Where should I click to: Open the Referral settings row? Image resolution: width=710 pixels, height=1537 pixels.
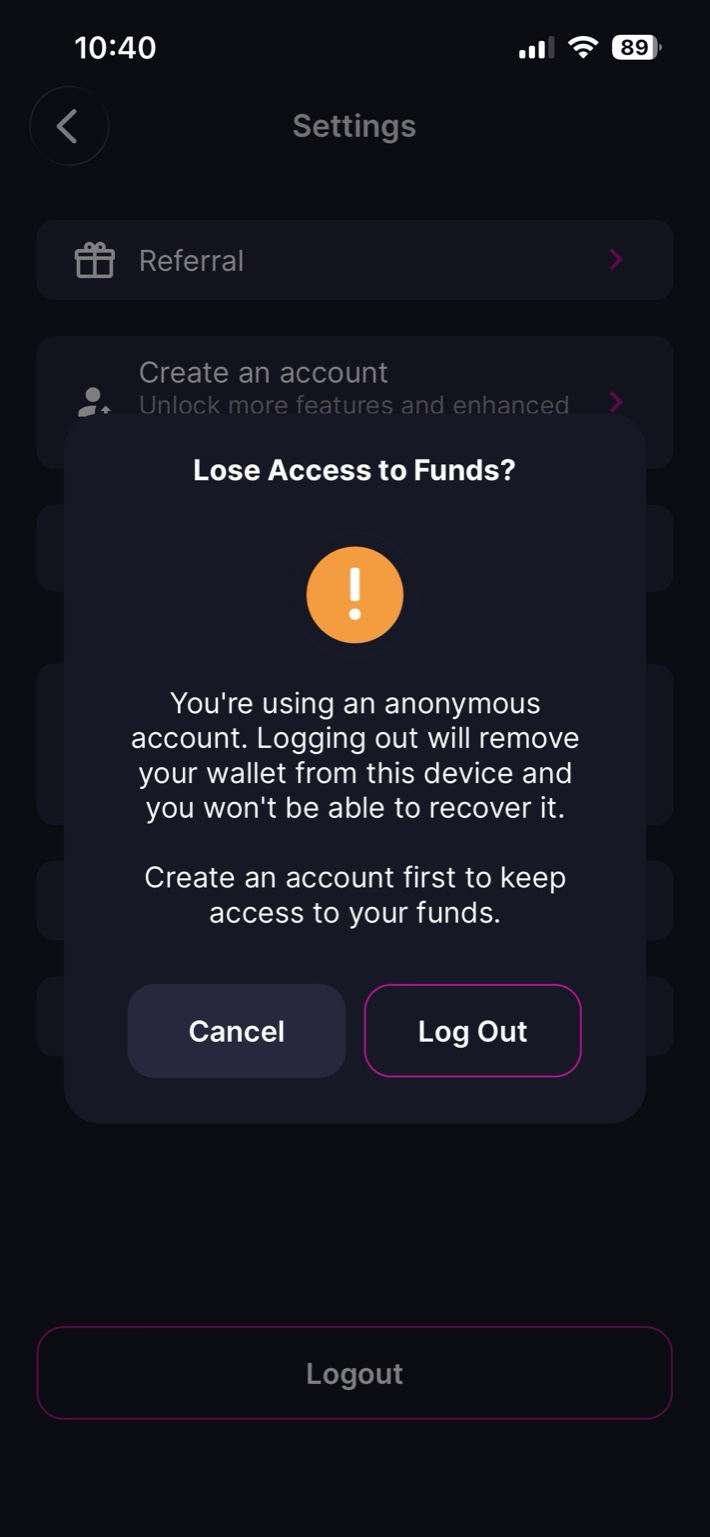tap(354, 260)
